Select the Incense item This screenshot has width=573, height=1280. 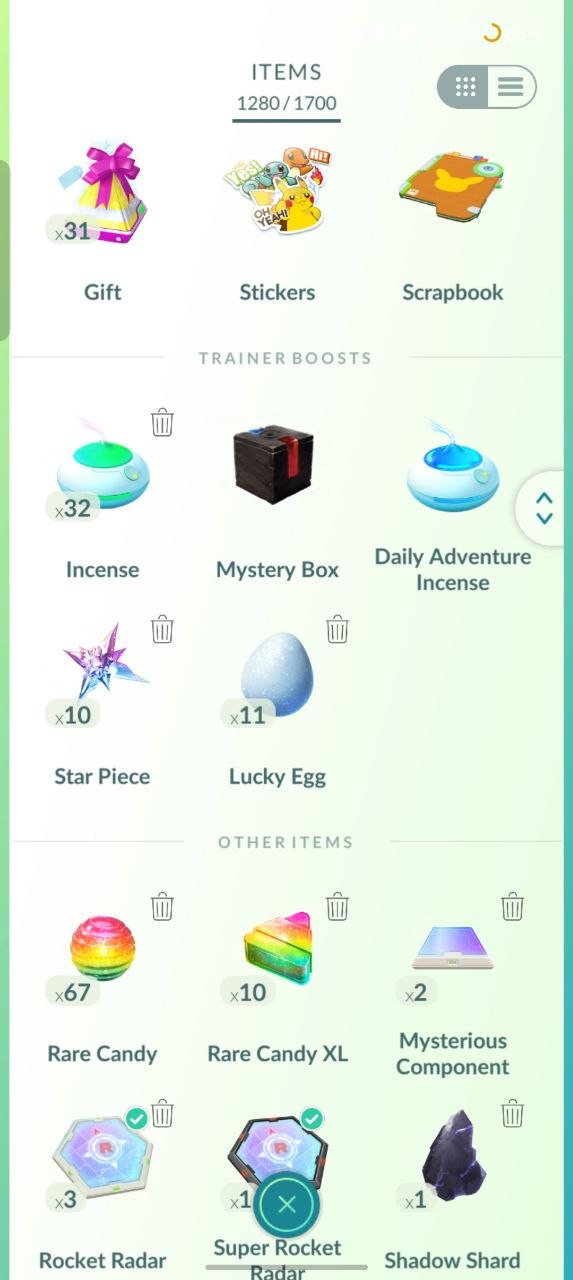click(x=102, y=497)
